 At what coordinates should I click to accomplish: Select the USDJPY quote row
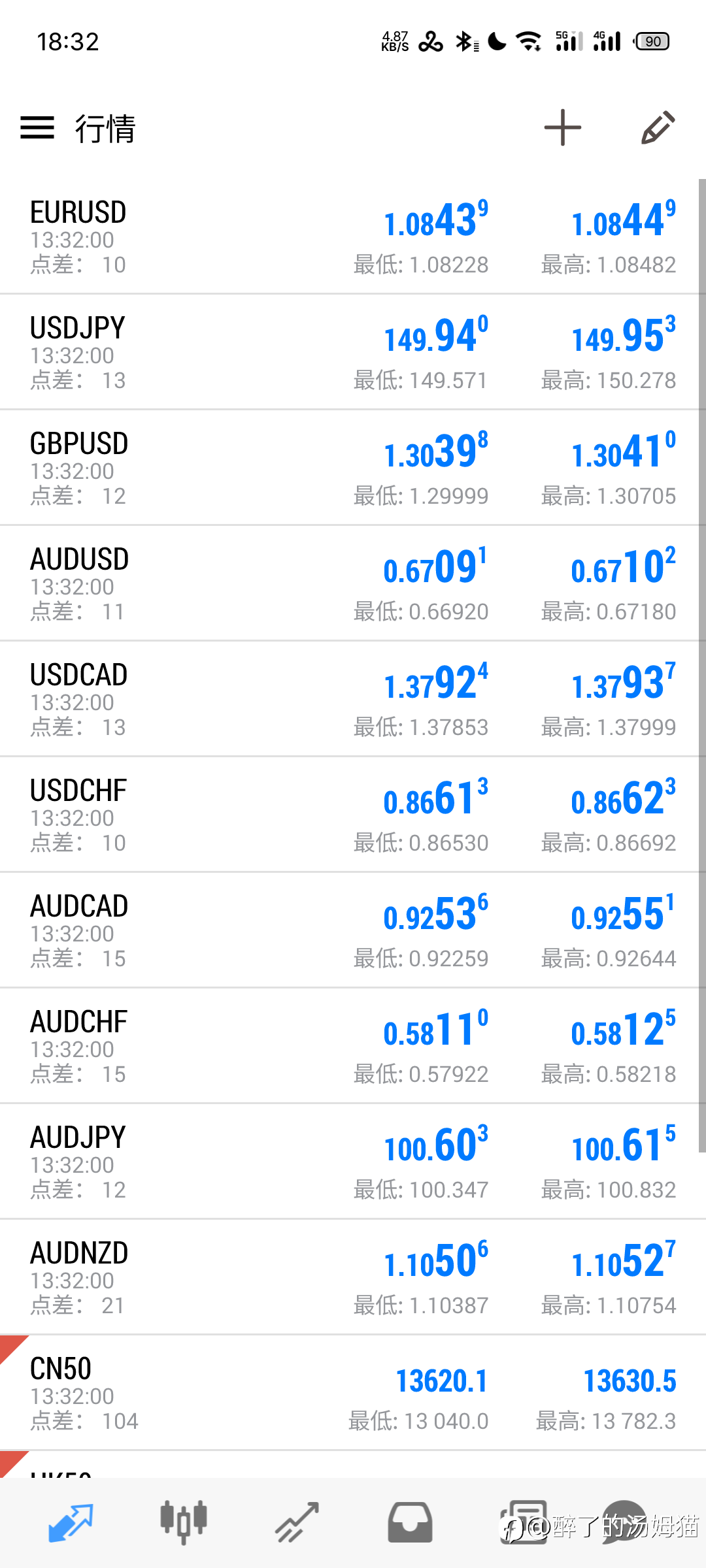click(353, 352)
